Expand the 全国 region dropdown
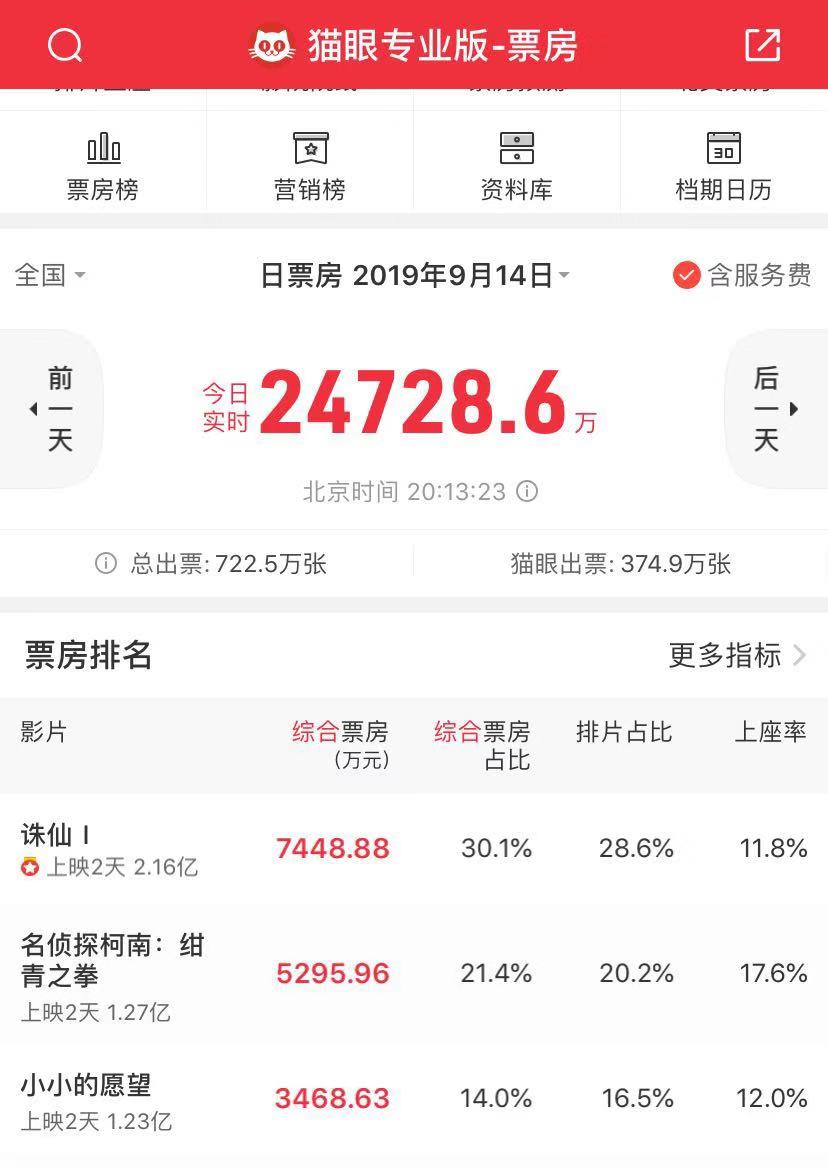 coord(50,275)
